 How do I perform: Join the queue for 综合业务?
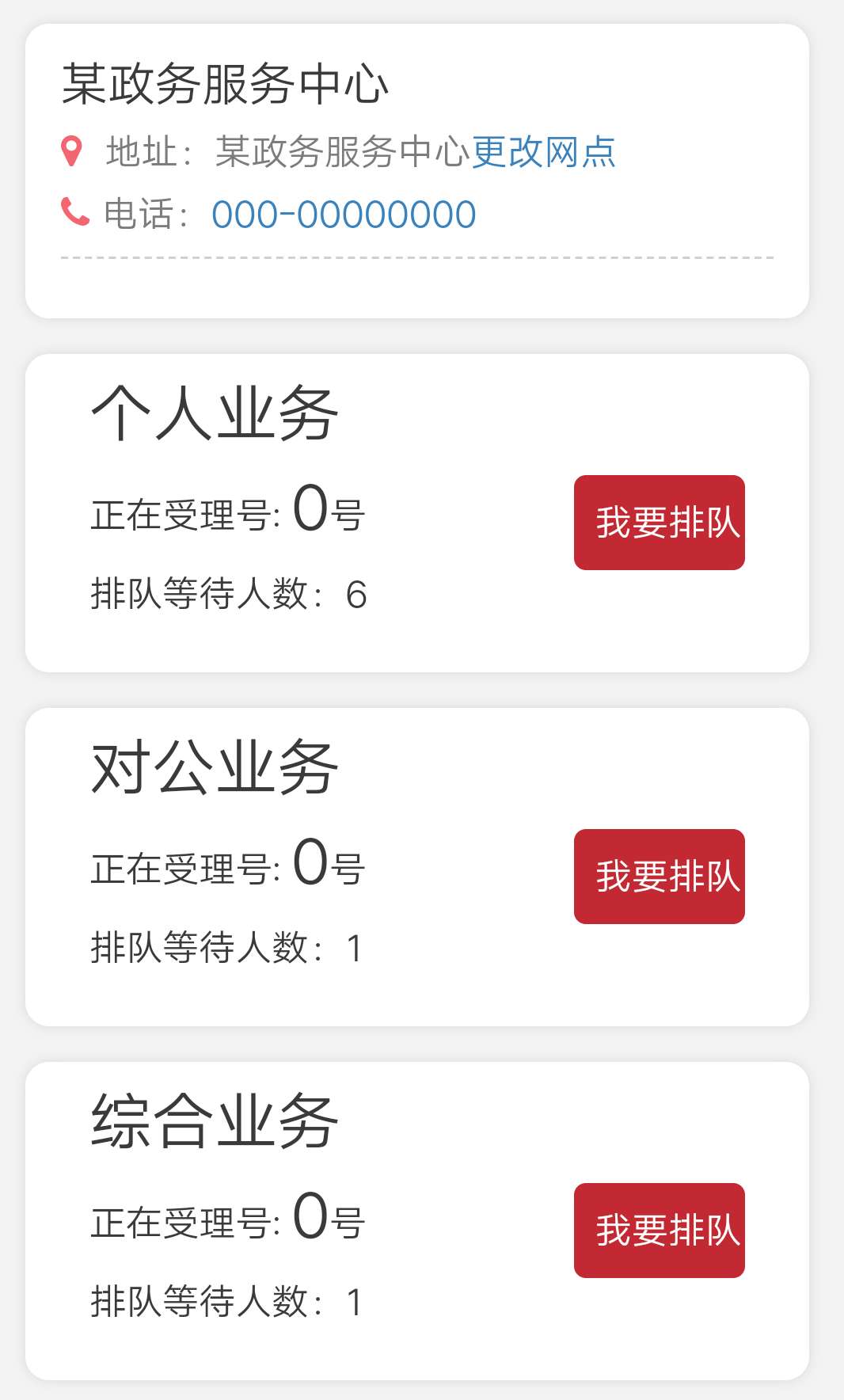click(659, 1231)
